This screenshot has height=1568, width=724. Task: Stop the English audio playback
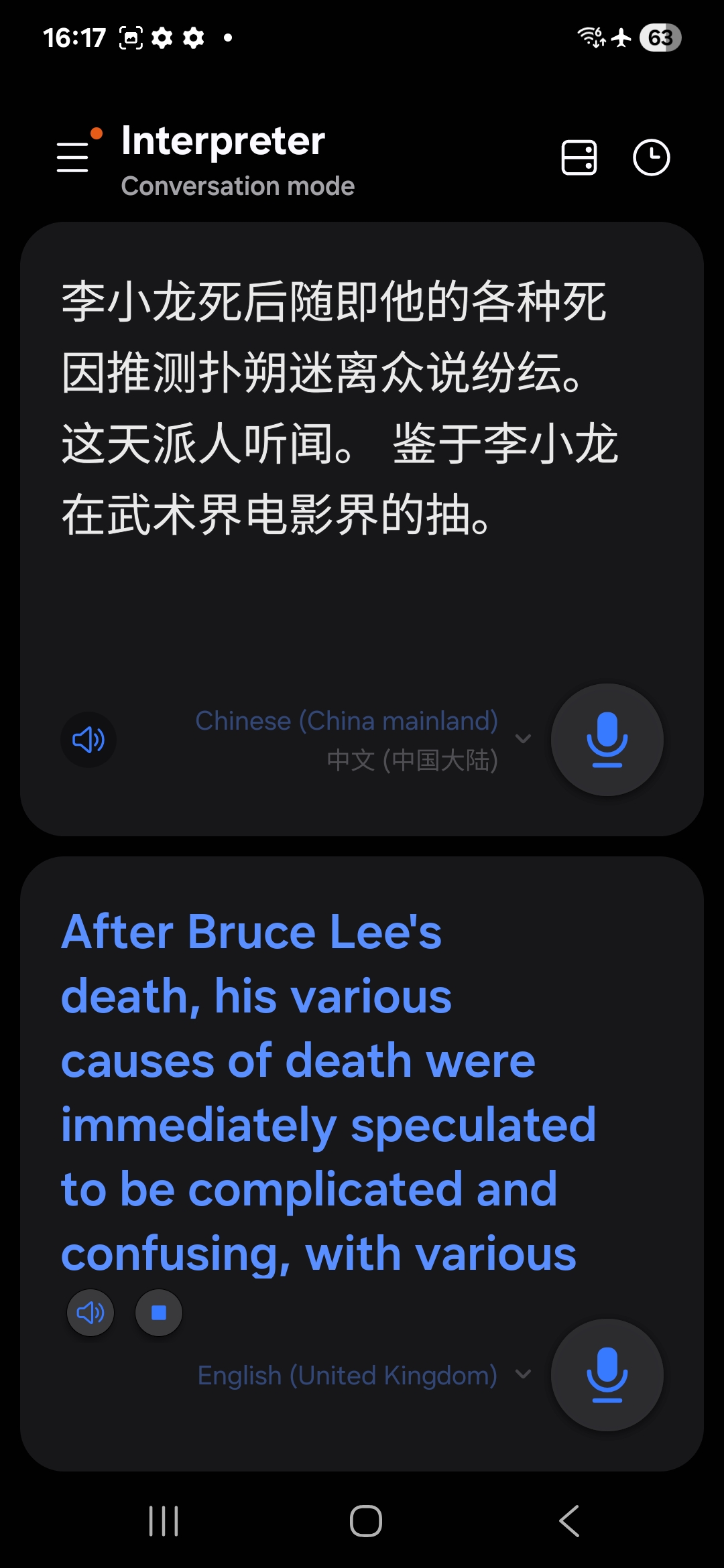pyautogui.click(x=159, y=1312)
